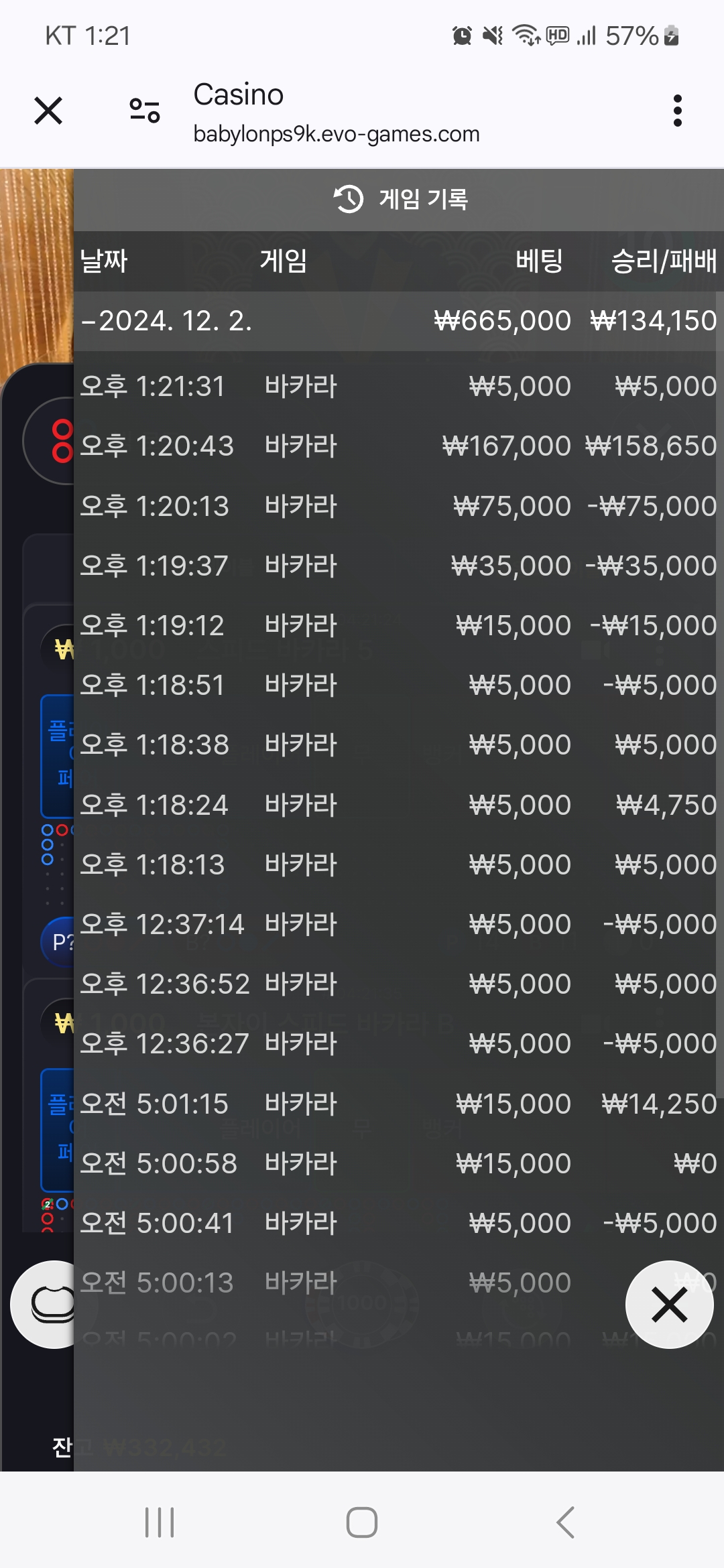
Task: Go to the device home screen
Action: (x=362, y=1522)
